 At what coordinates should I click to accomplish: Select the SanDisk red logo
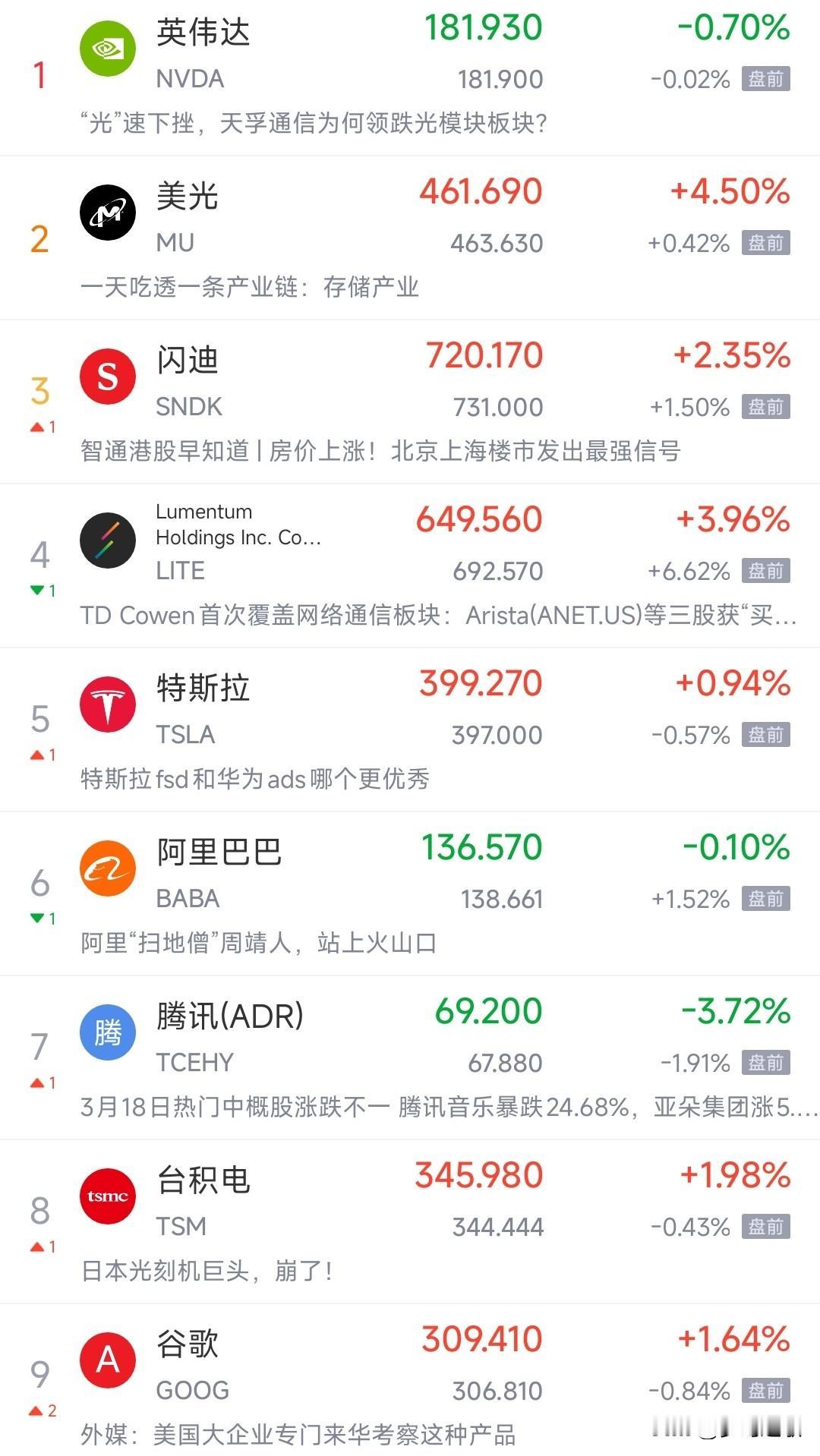click(x=108, y=376)
